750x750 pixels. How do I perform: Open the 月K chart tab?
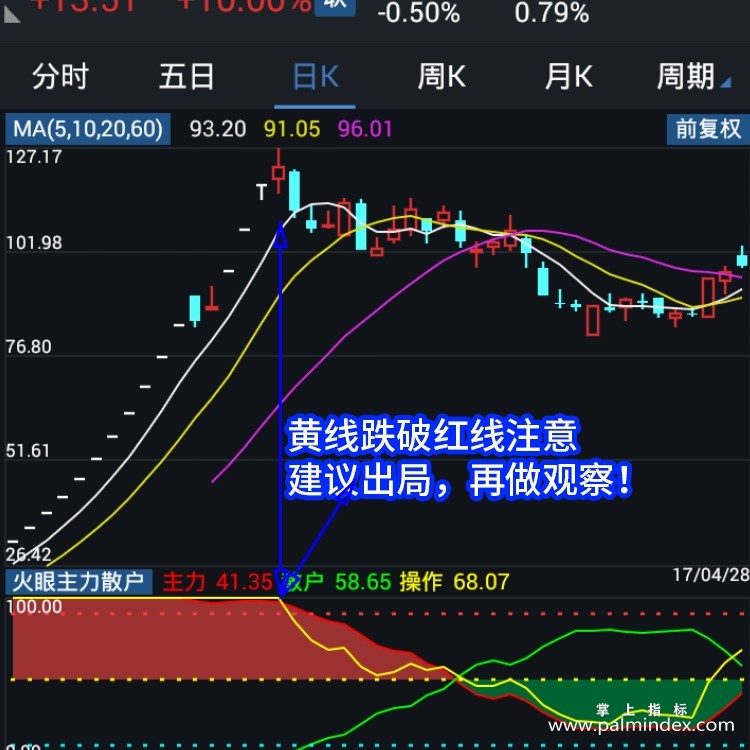tap(568, 76)
